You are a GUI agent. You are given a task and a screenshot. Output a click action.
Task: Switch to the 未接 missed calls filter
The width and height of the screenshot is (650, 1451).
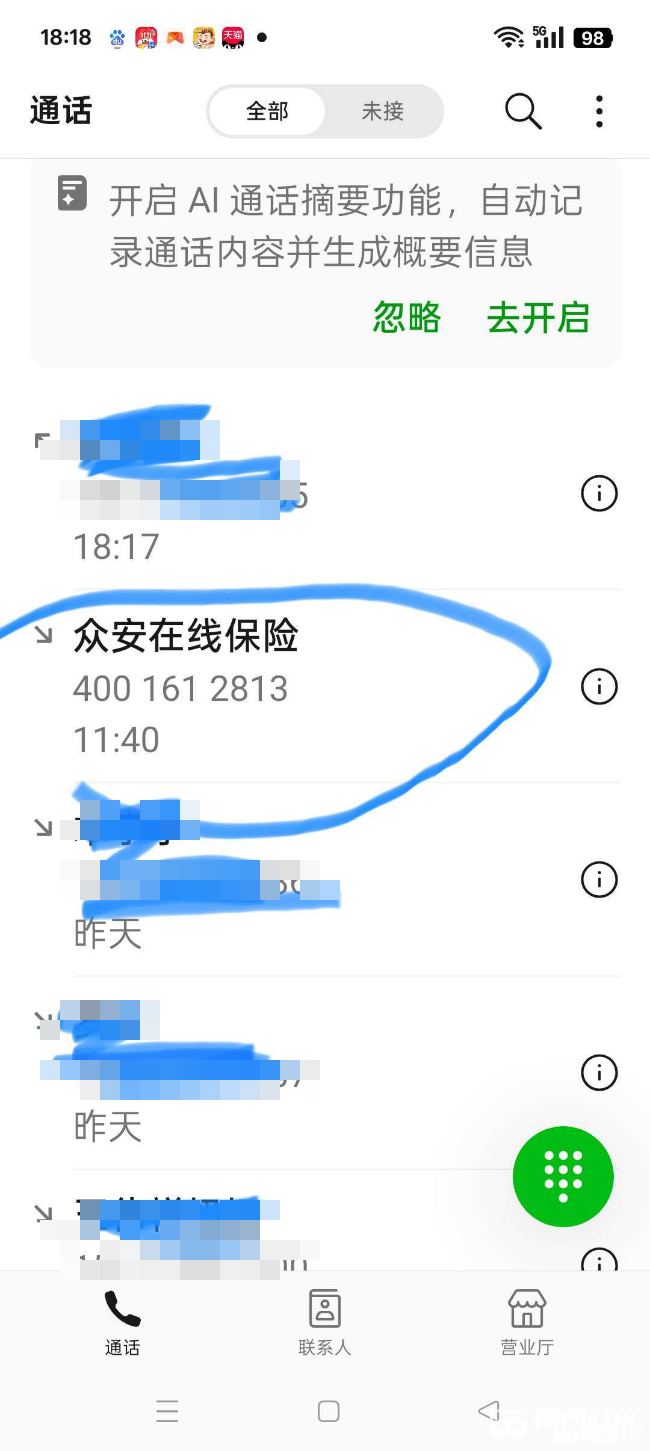[382, 111]
